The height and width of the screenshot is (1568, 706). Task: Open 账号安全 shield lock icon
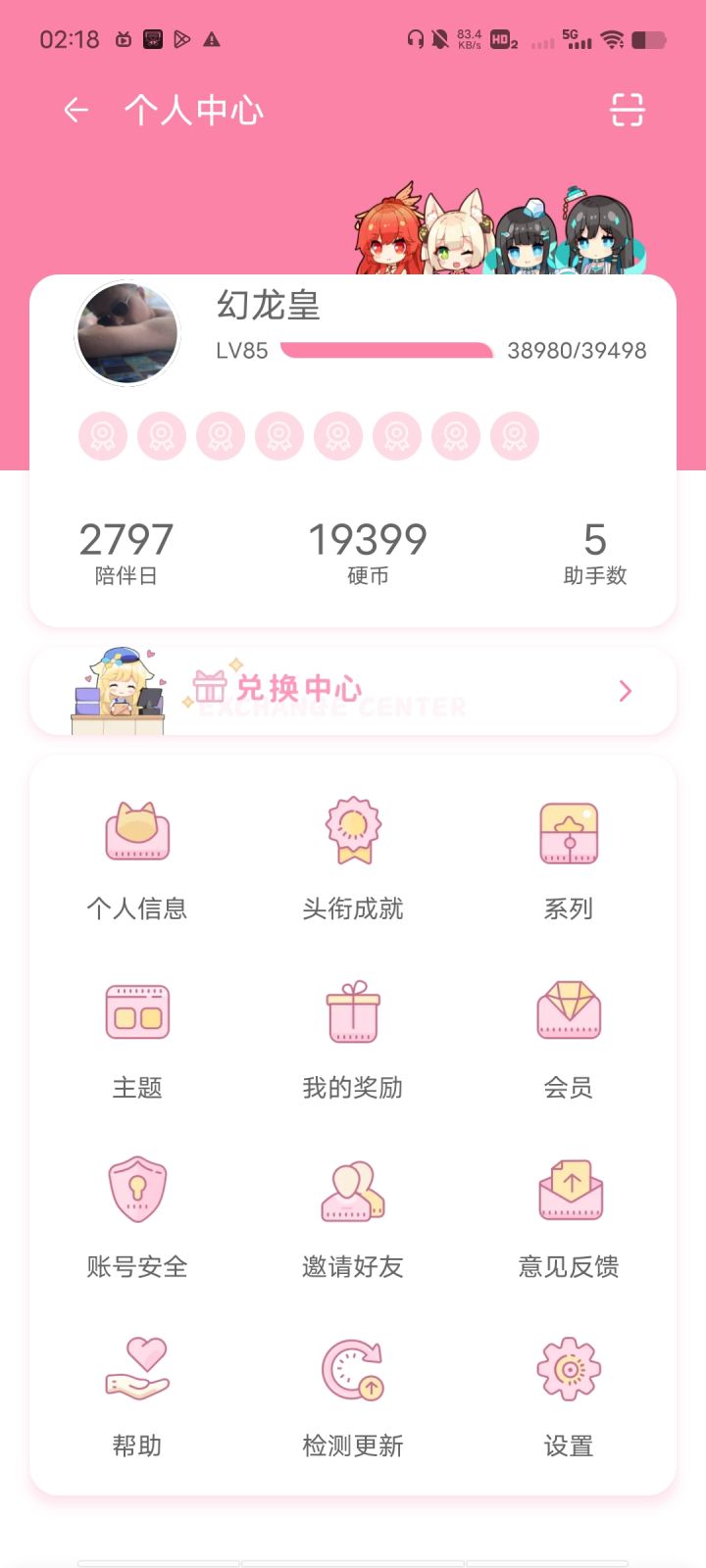tap(137, 1189)
